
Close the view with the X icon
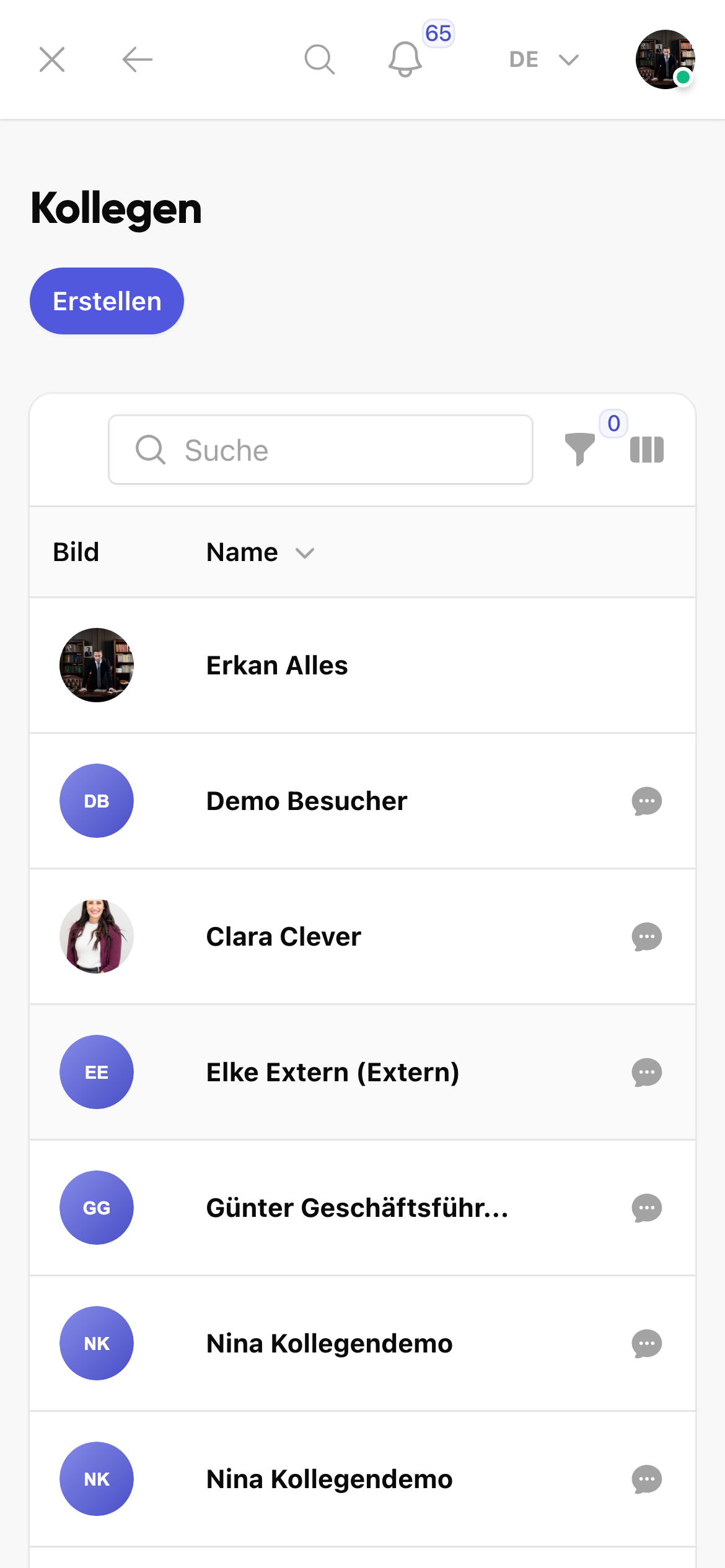52,59
